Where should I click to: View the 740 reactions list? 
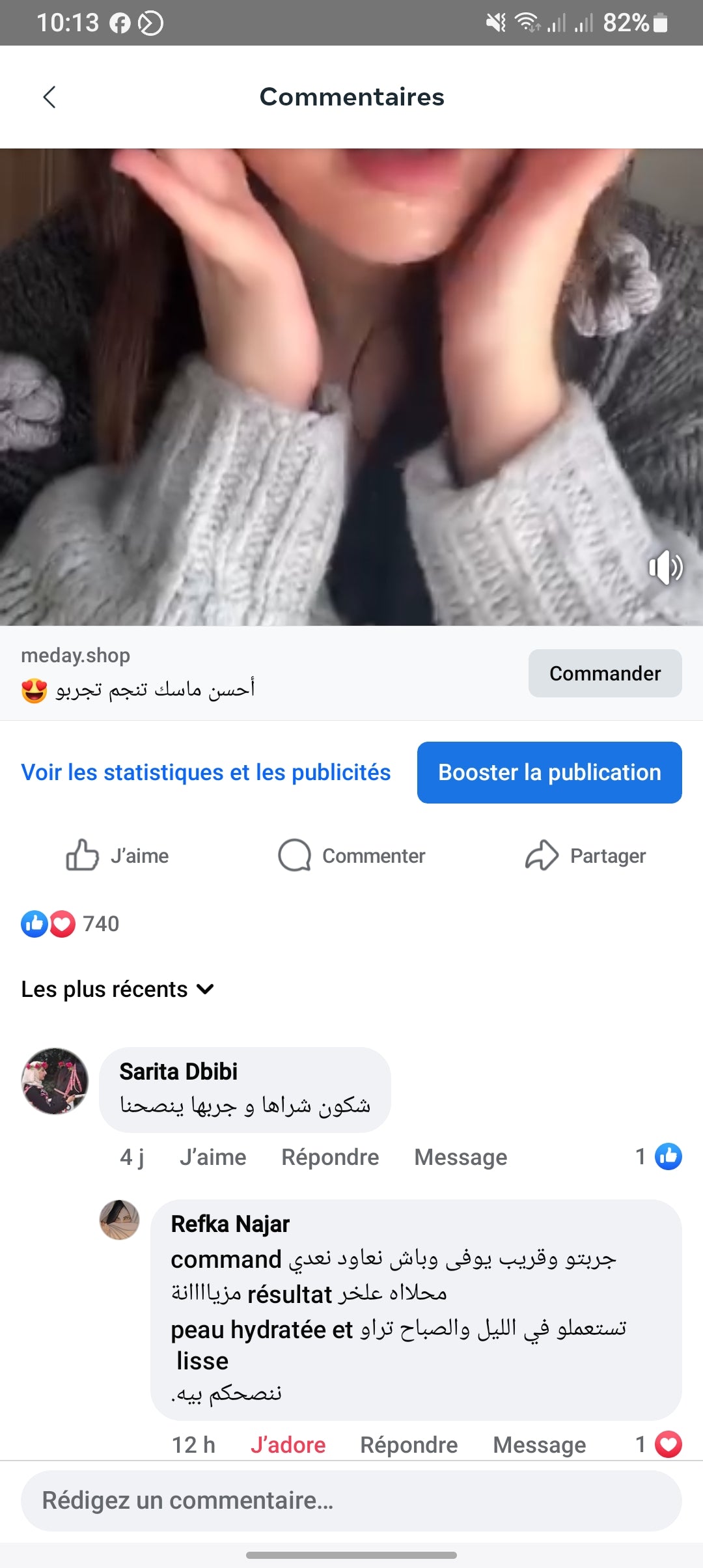point(70,923)
